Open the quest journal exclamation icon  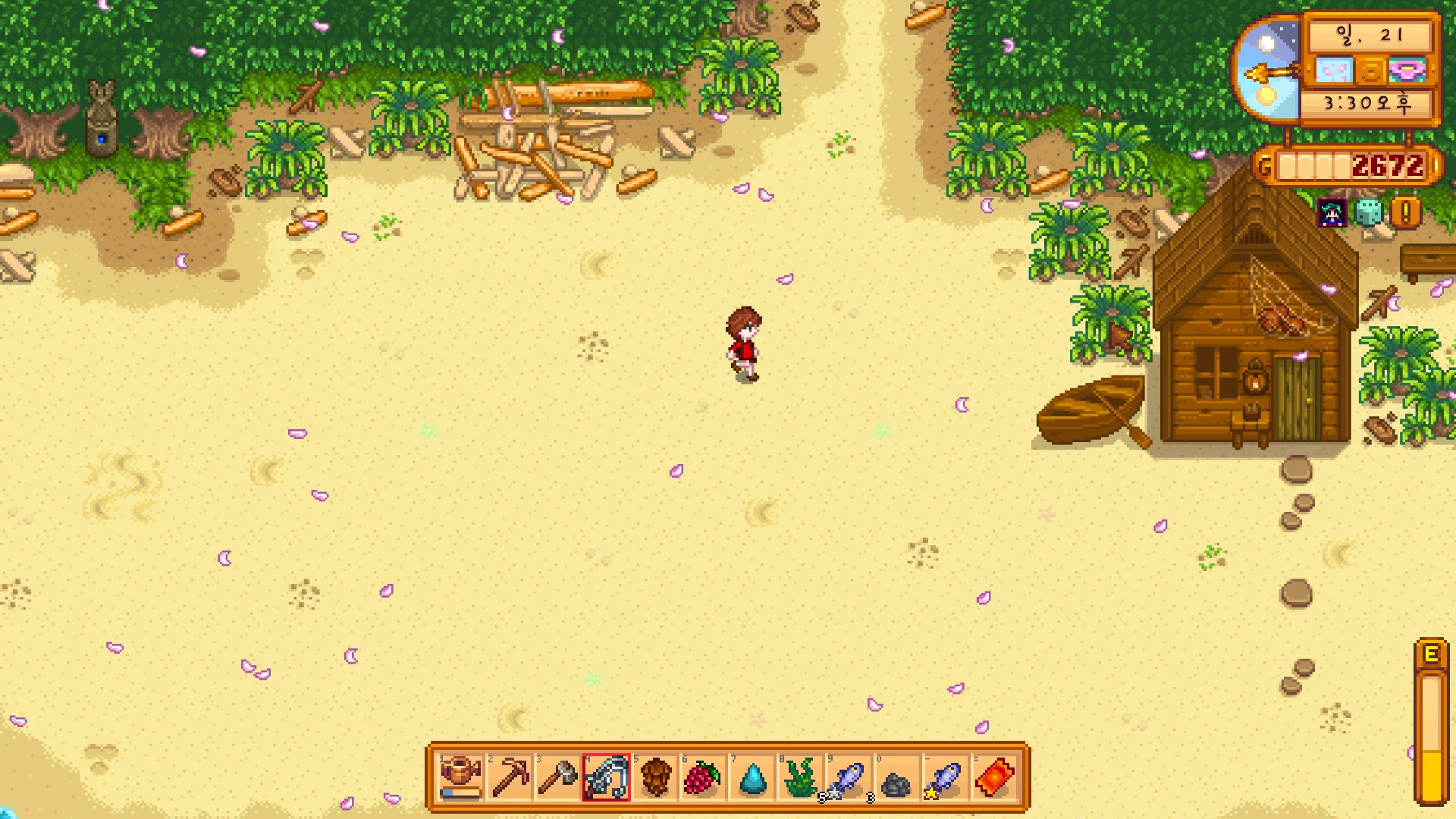tap(1405, 213)
